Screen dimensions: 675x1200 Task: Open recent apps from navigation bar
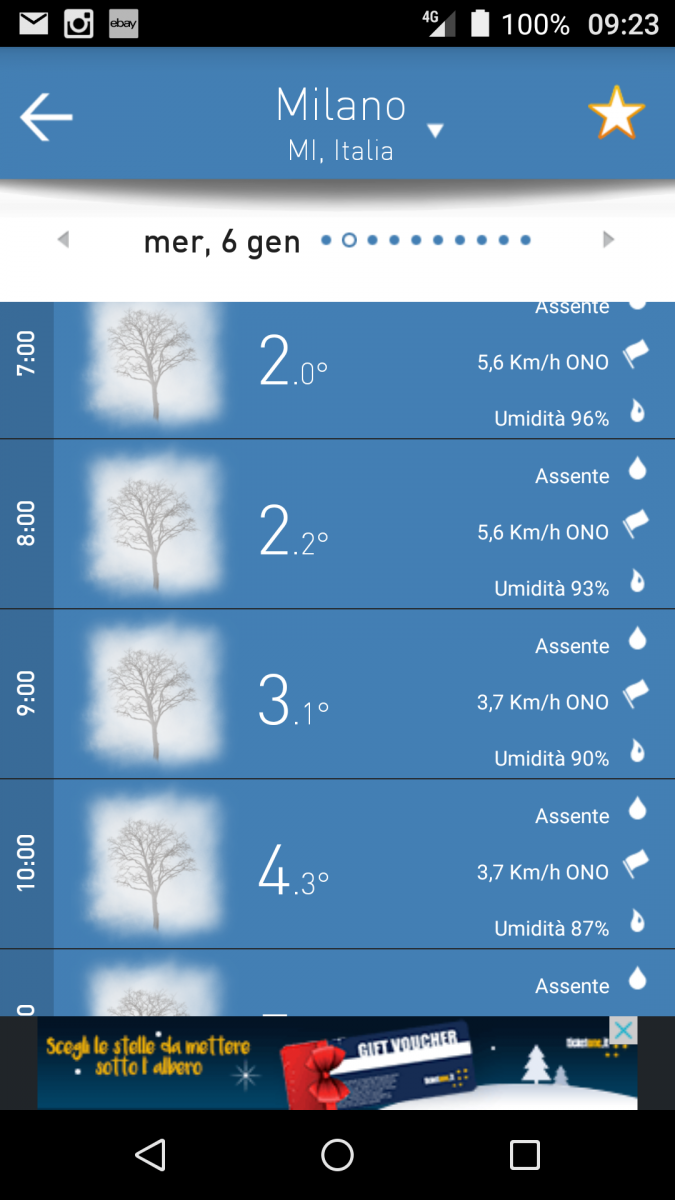coord(525,1155)
